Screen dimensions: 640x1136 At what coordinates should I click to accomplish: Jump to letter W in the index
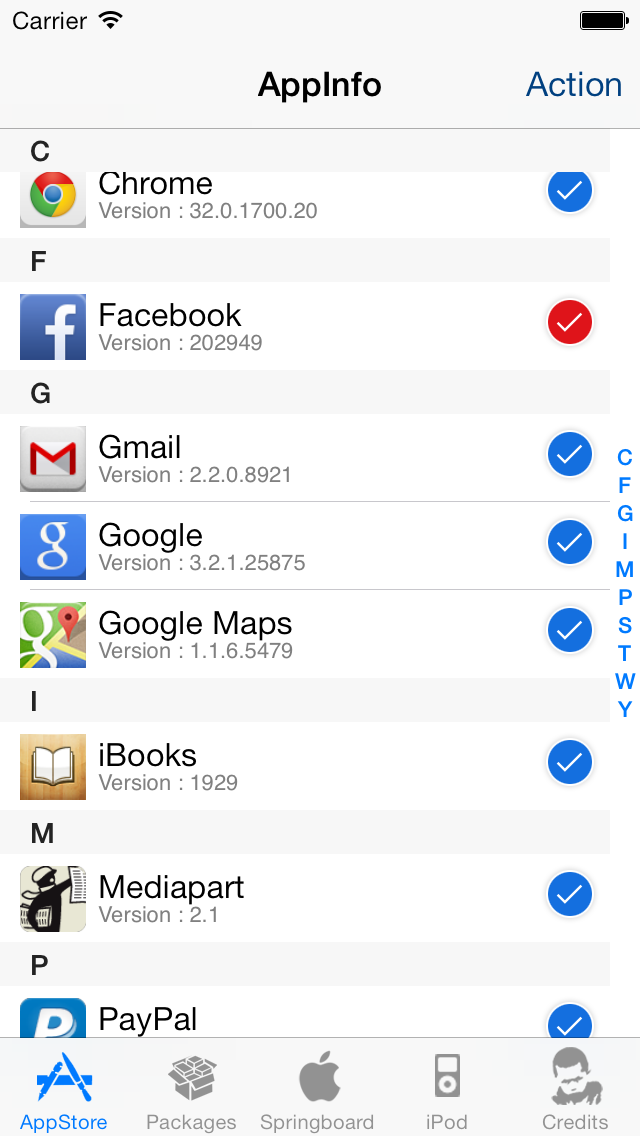click(x=625, y=682)
